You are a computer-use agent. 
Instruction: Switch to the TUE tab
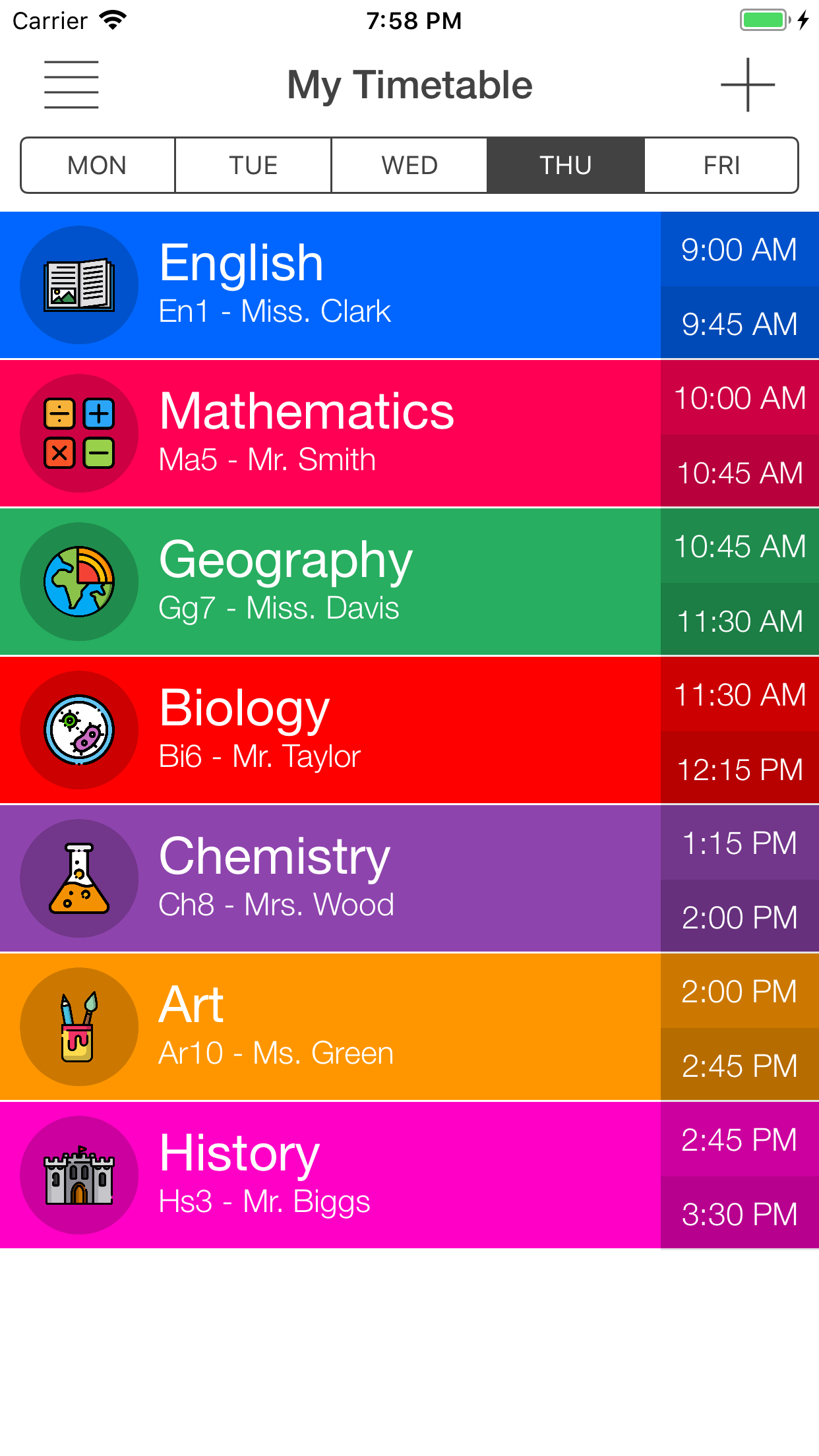pos(253,166)
